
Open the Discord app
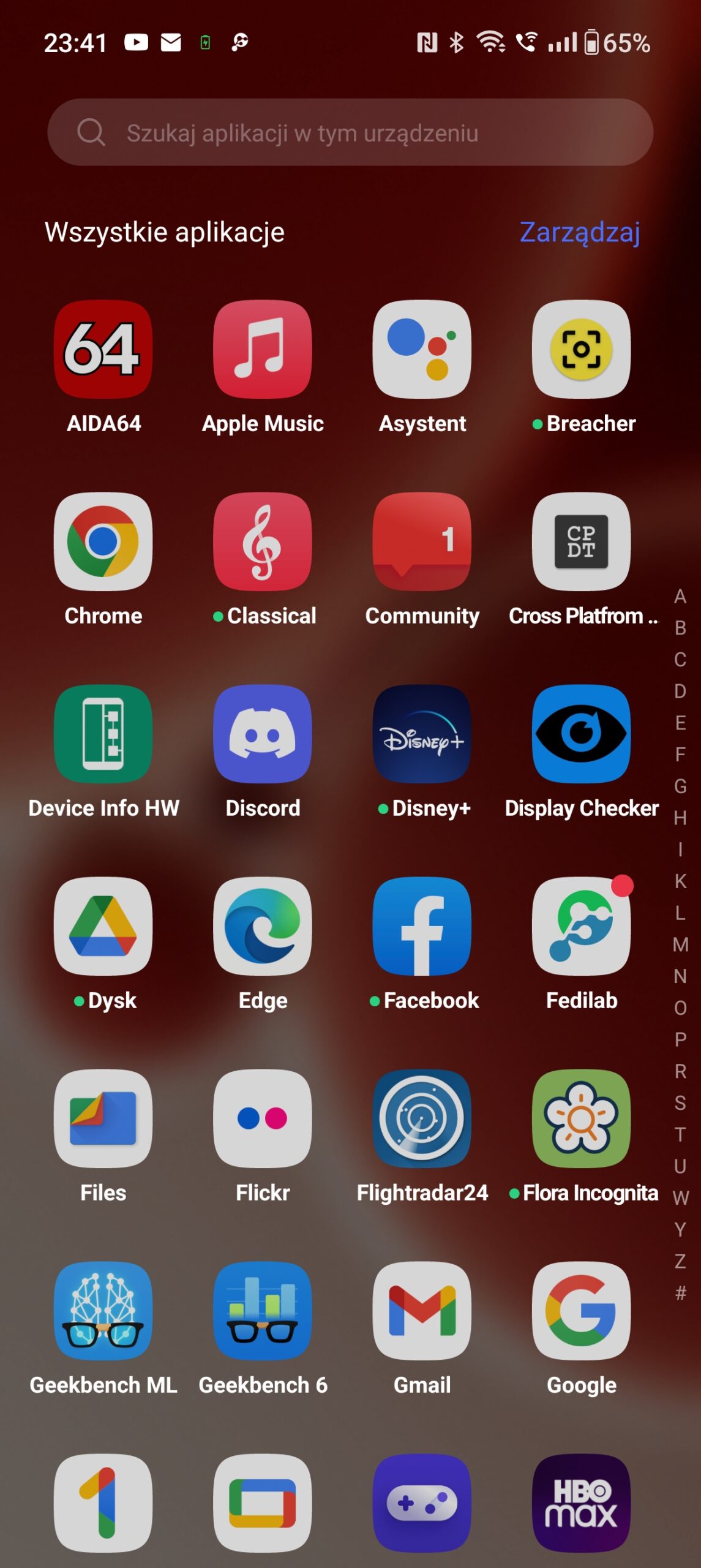[x=263, y=734]
